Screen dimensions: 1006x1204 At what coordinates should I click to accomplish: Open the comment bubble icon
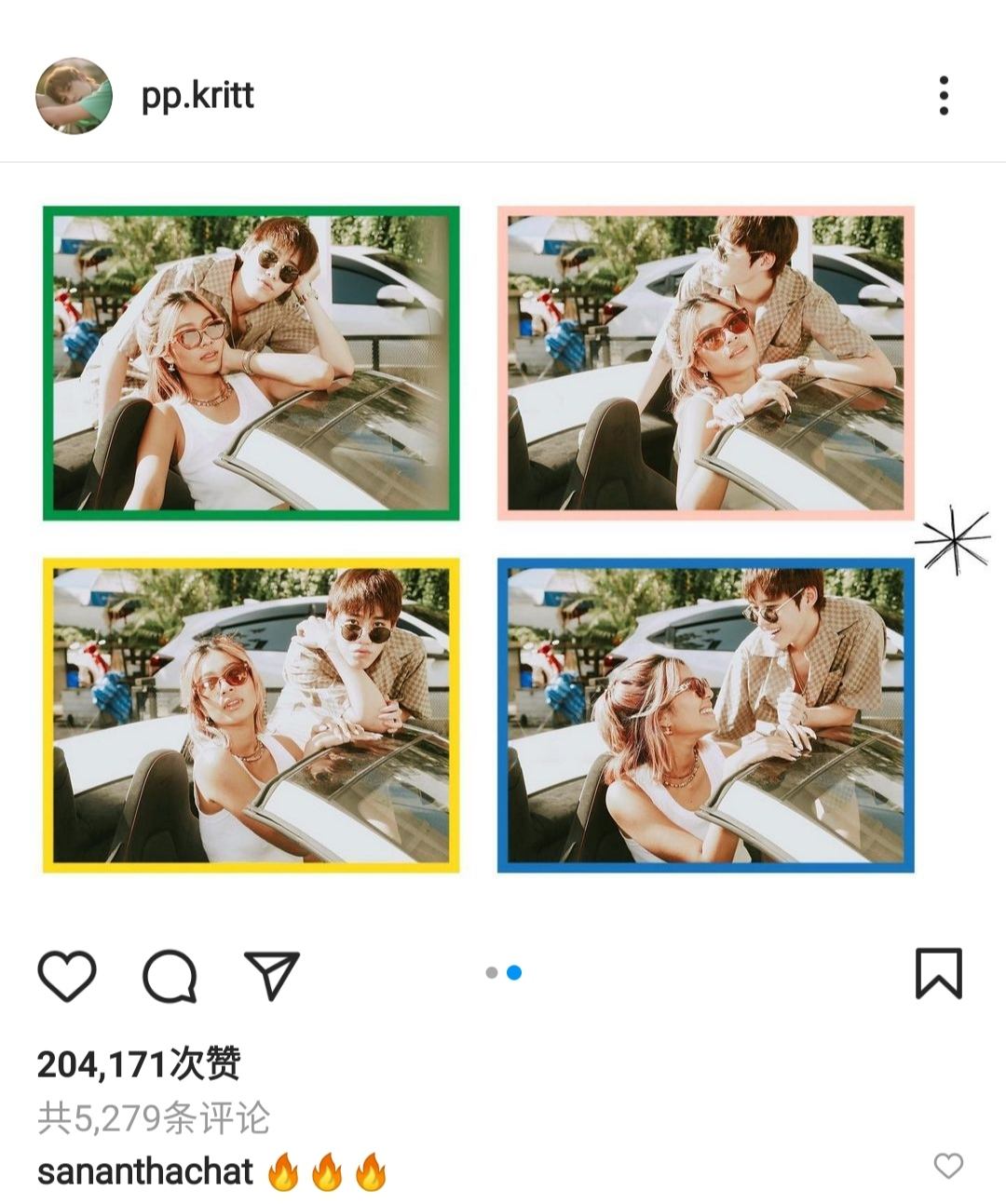click(170, 975)
